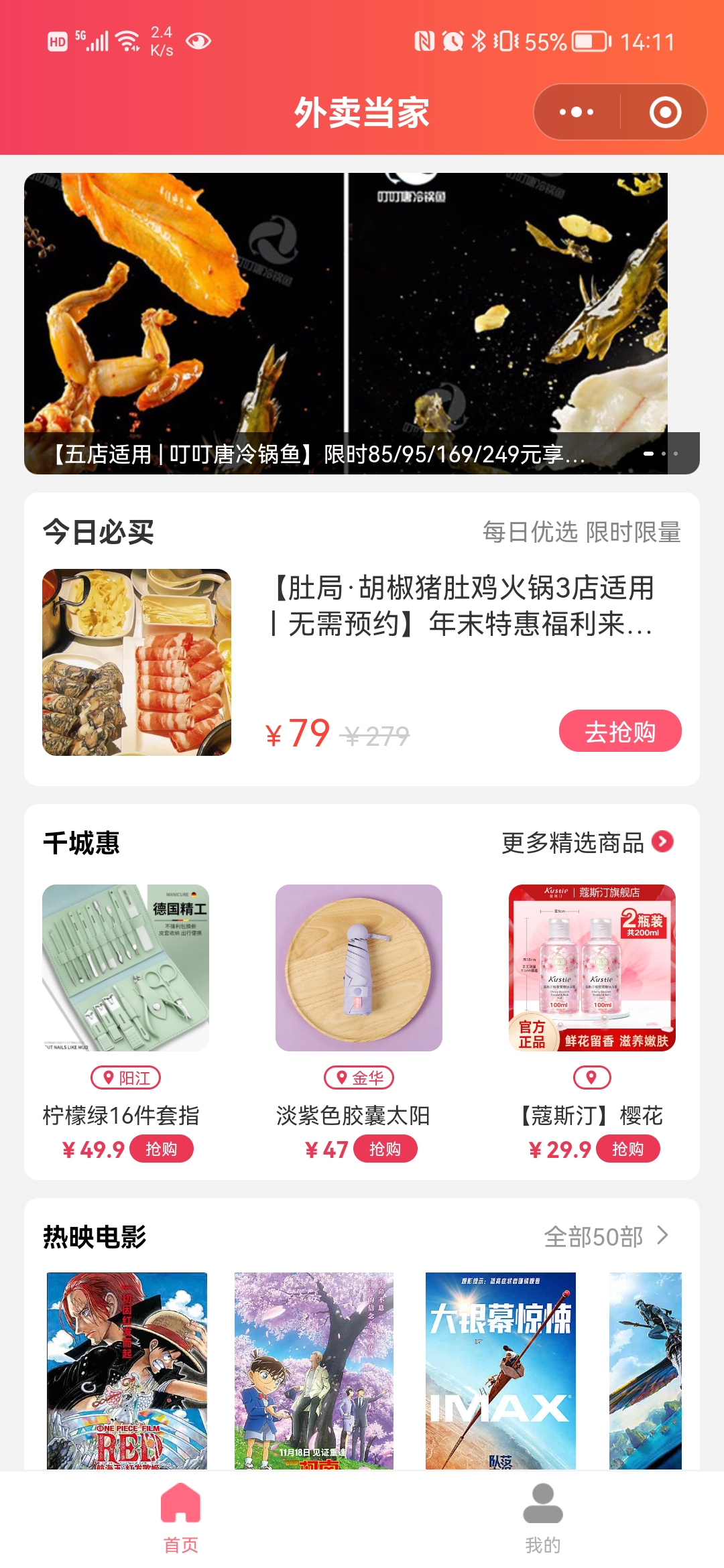Open the mini-program more options menu
The width and height of the screenshot is (724, 1568).
click(x=578, y=111)
